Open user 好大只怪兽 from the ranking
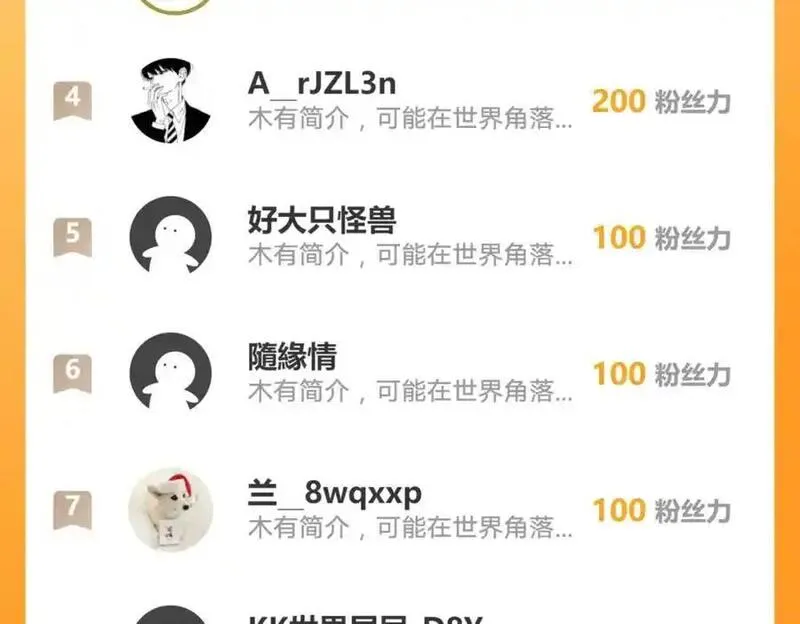Image resolution: width=800 pixels, height=624 pixels. click(x=321, y=220)
